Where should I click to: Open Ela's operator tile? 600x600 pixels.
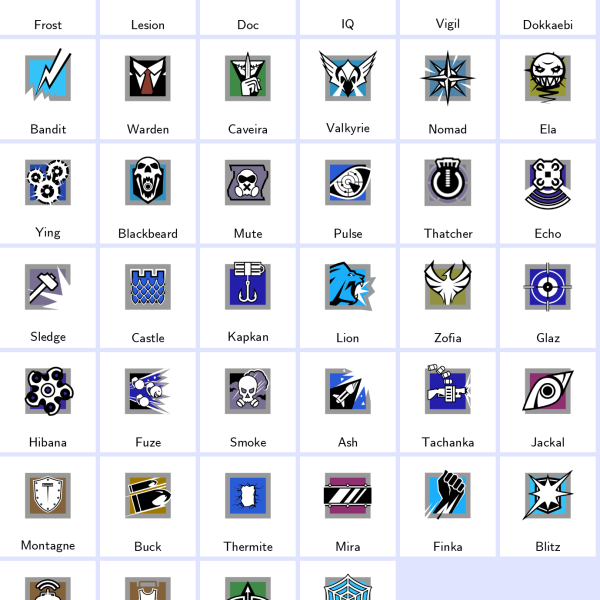[548, 88]
